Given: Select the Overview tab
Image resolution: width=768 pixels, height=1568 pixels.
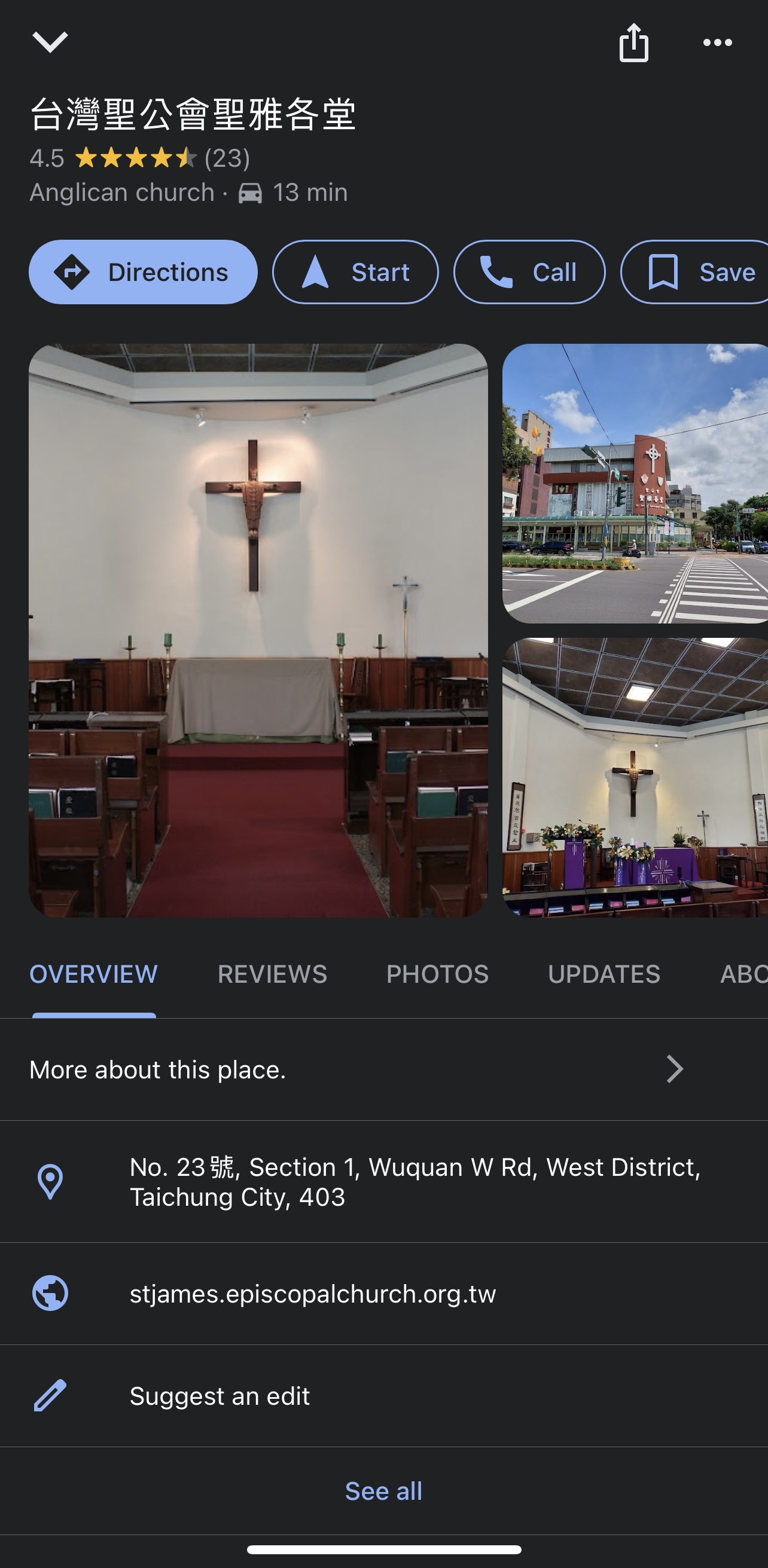Looking at the screenshot, I should click(94, 974).
